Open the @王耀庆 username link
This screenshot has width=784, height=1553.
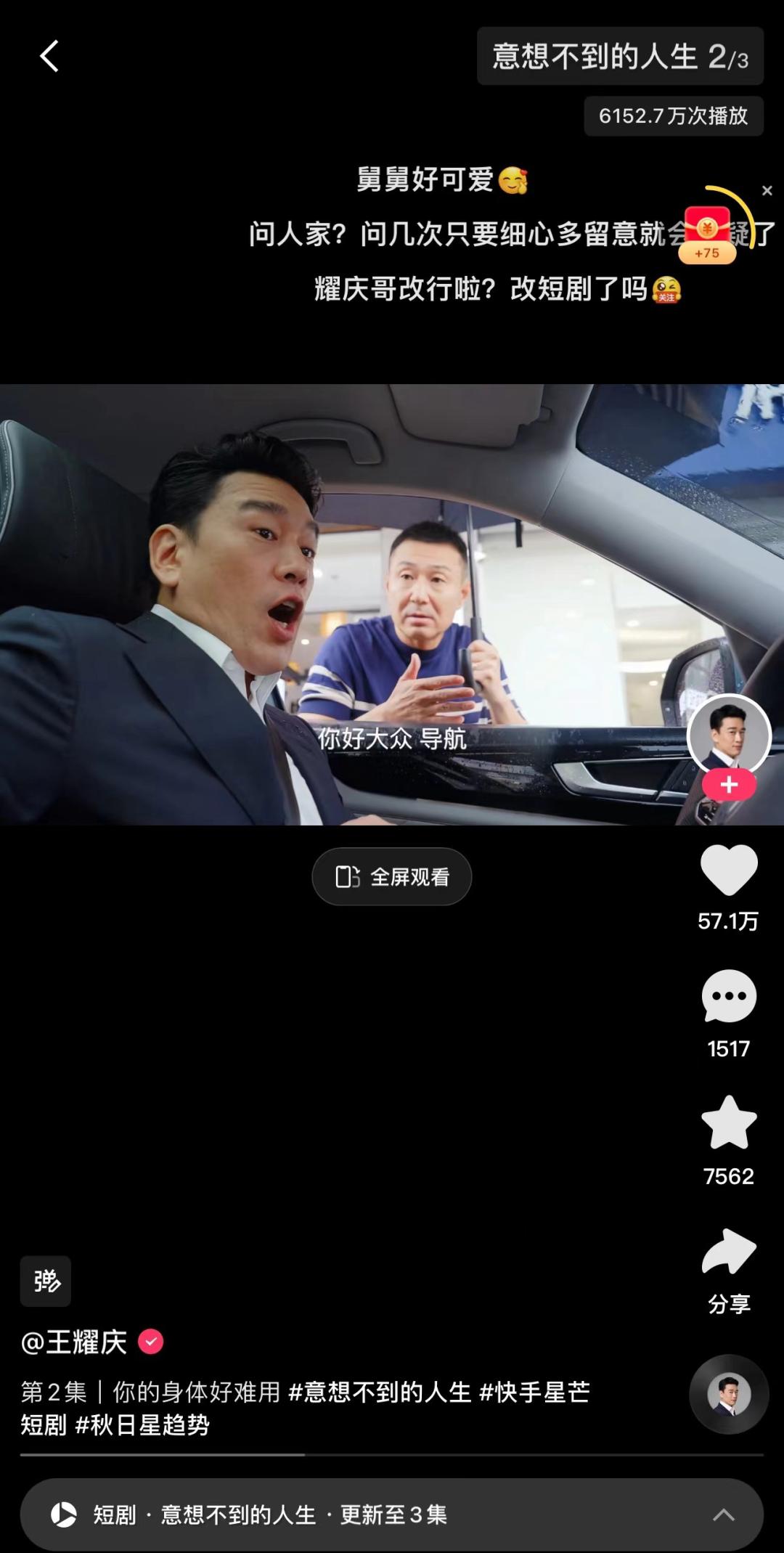pyautogui.click(x=74, y=1342)
